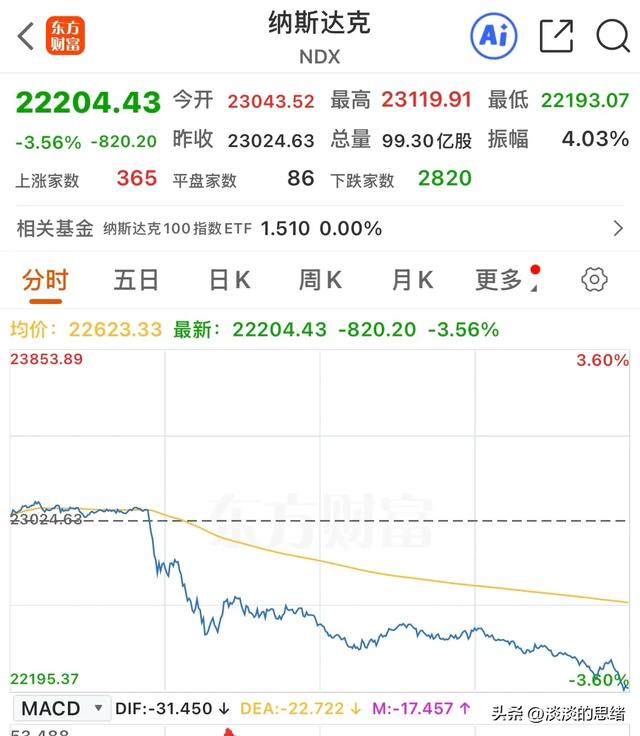Select the 日K chart tab
640x736 pixels.
pos(229,280)
